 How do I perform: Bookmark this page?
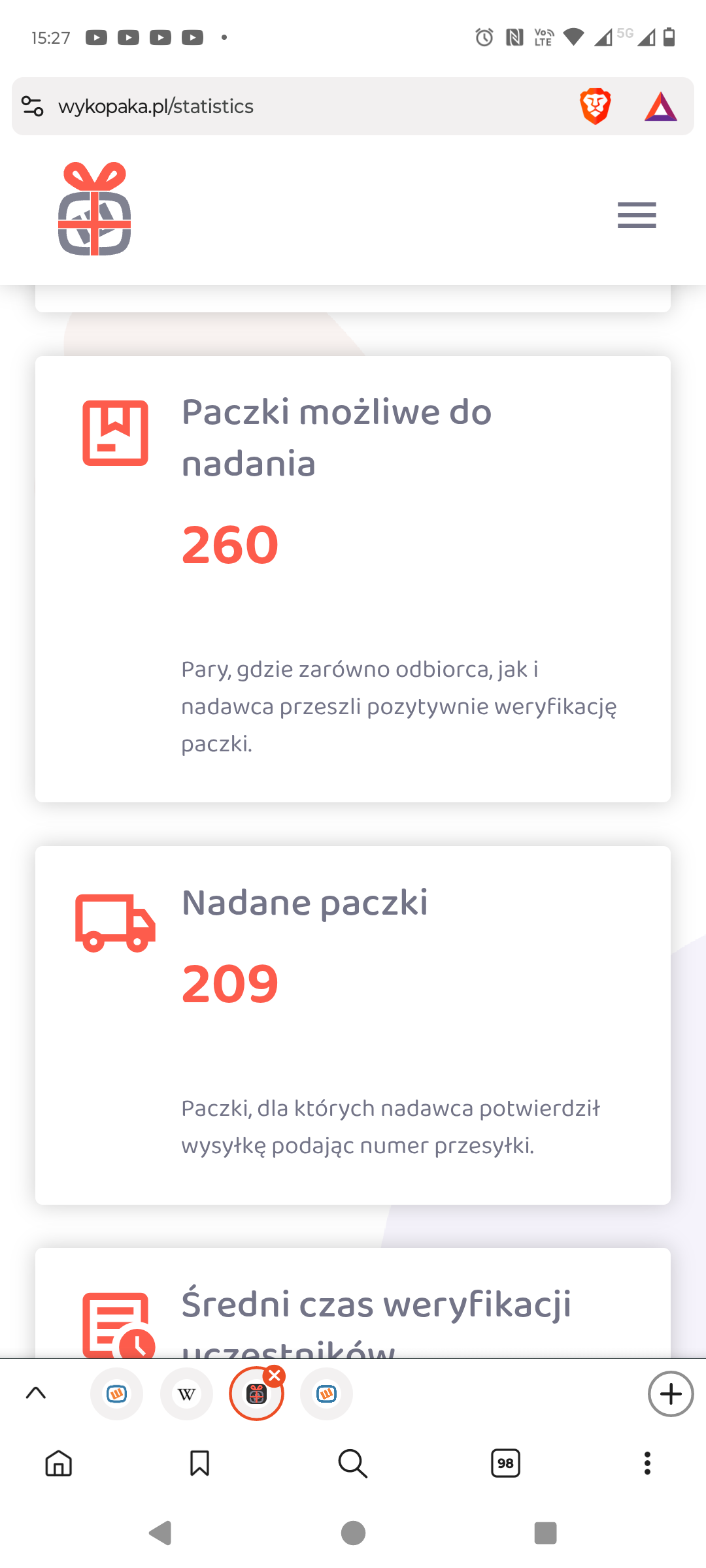pyautogui.click(x=199, y=1463)
